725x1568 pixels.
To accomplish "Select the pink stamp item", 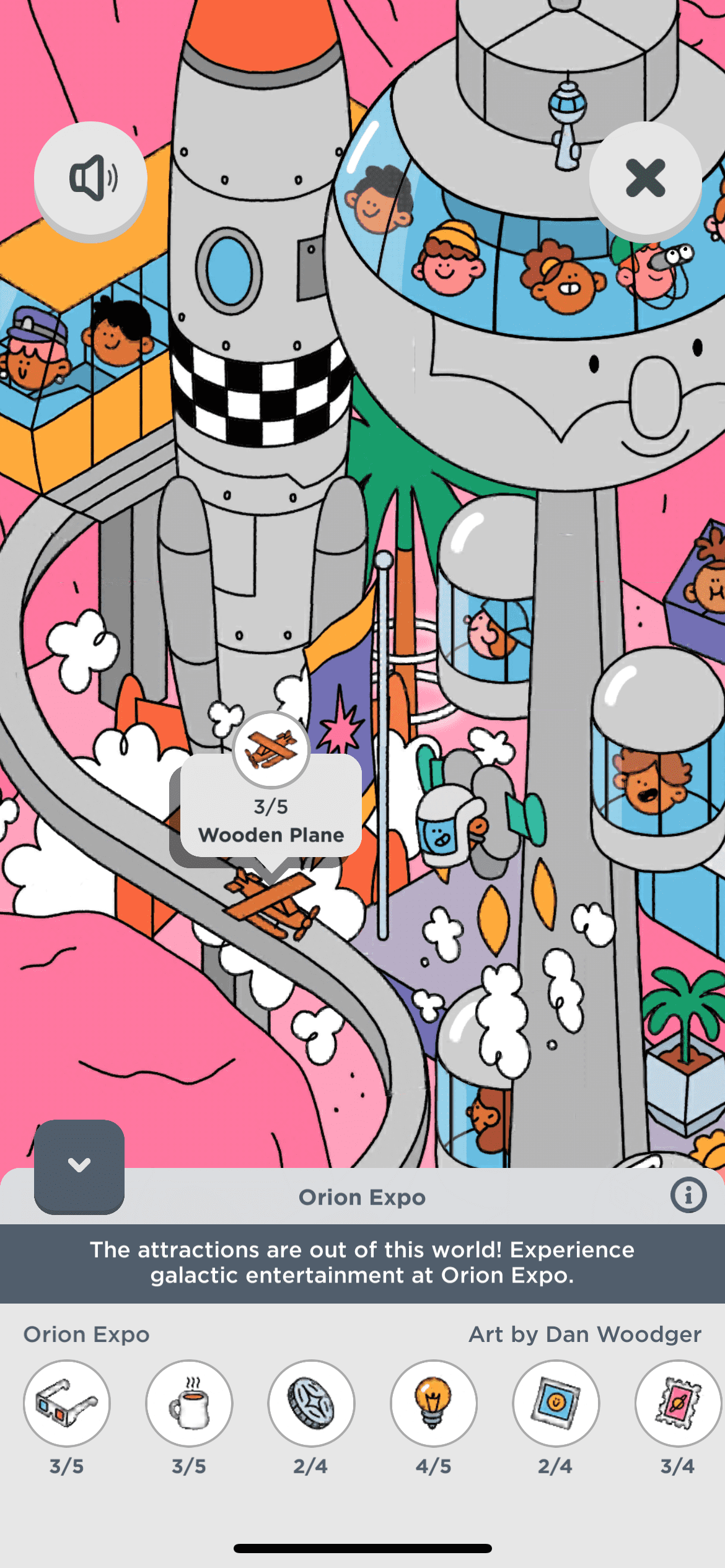I will (677, 1403).
